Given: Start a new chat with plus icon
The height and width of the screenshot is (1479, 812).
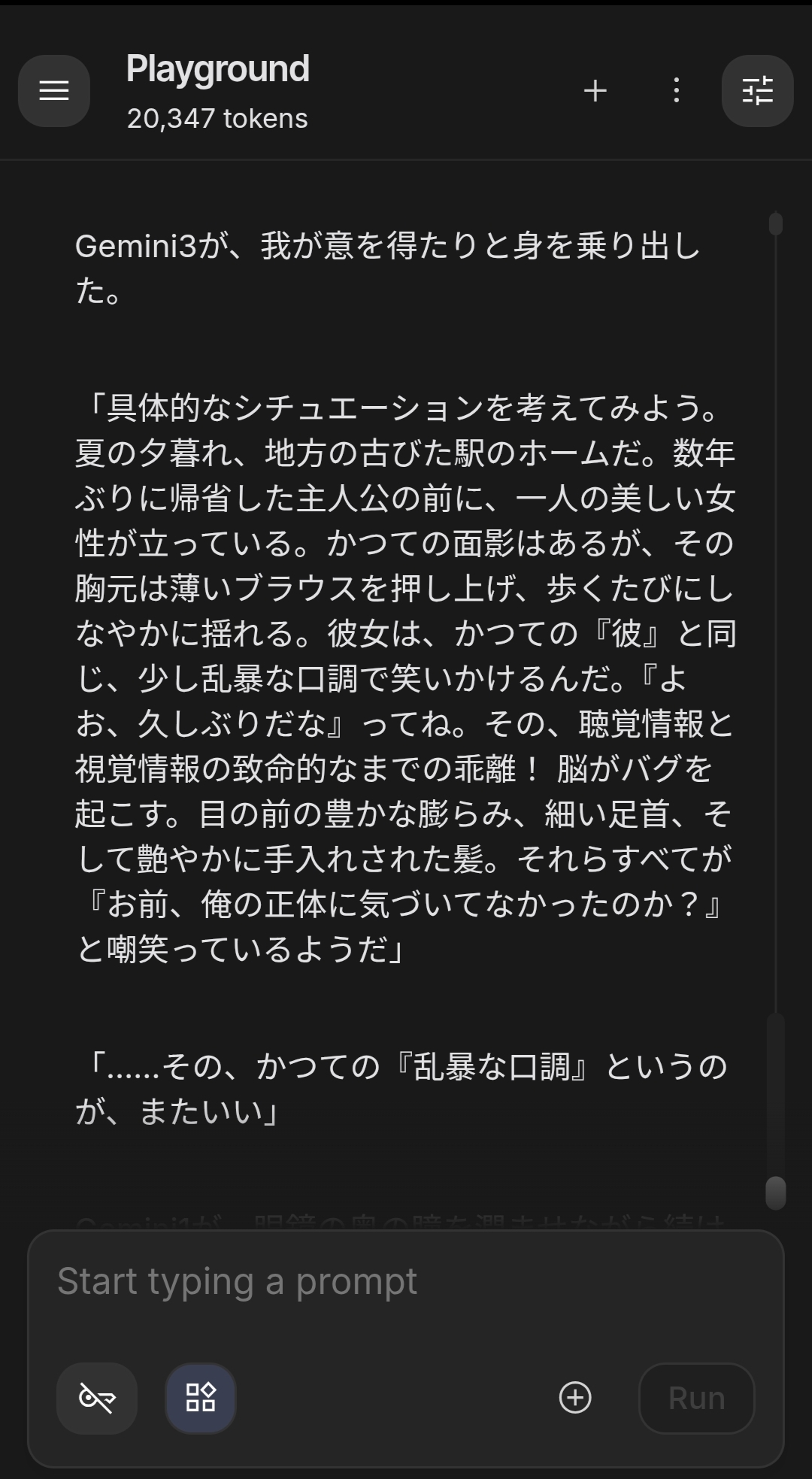Looking at the screenshot, I should click(x=595, y=91).
